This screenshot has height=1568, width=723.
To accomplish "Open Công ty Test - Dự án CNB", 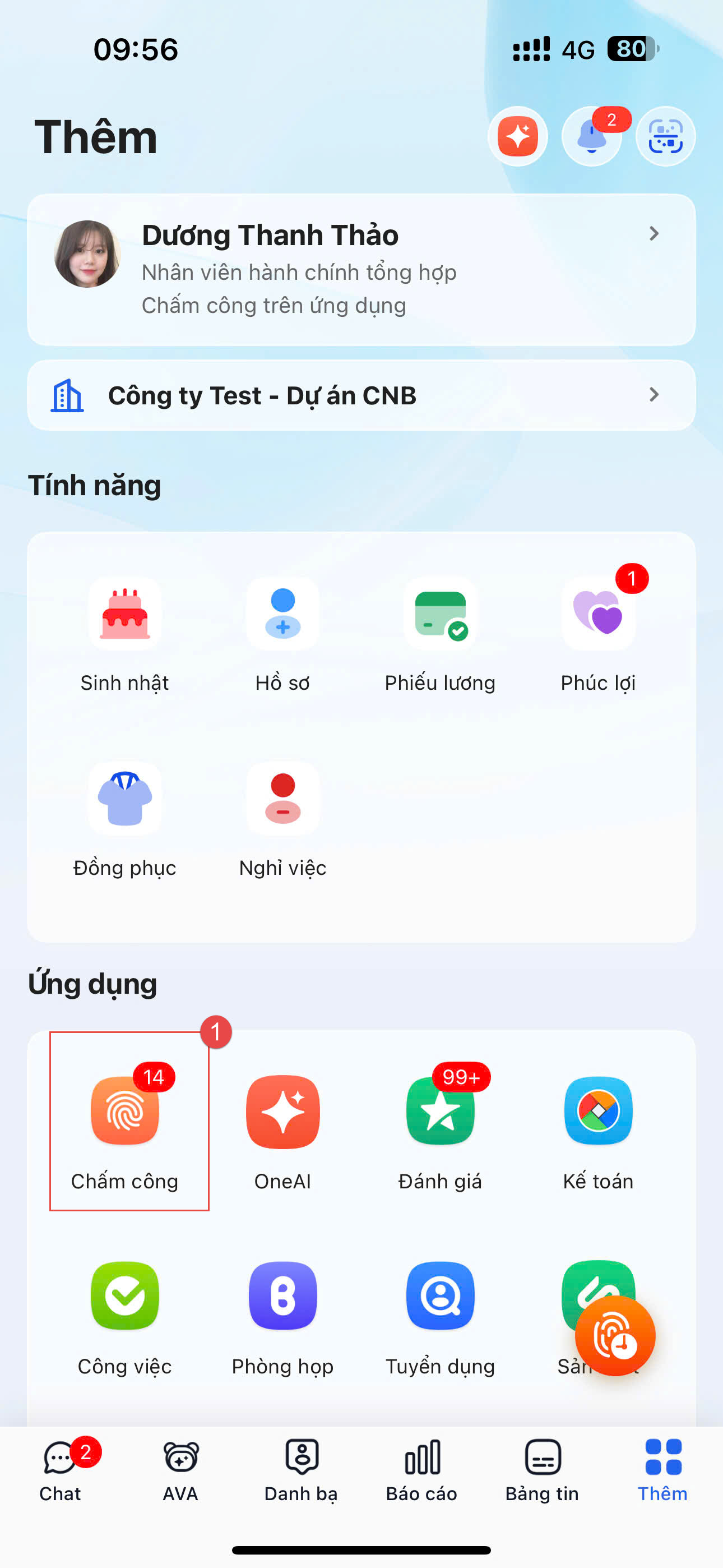I will click(x=361, y=395).
